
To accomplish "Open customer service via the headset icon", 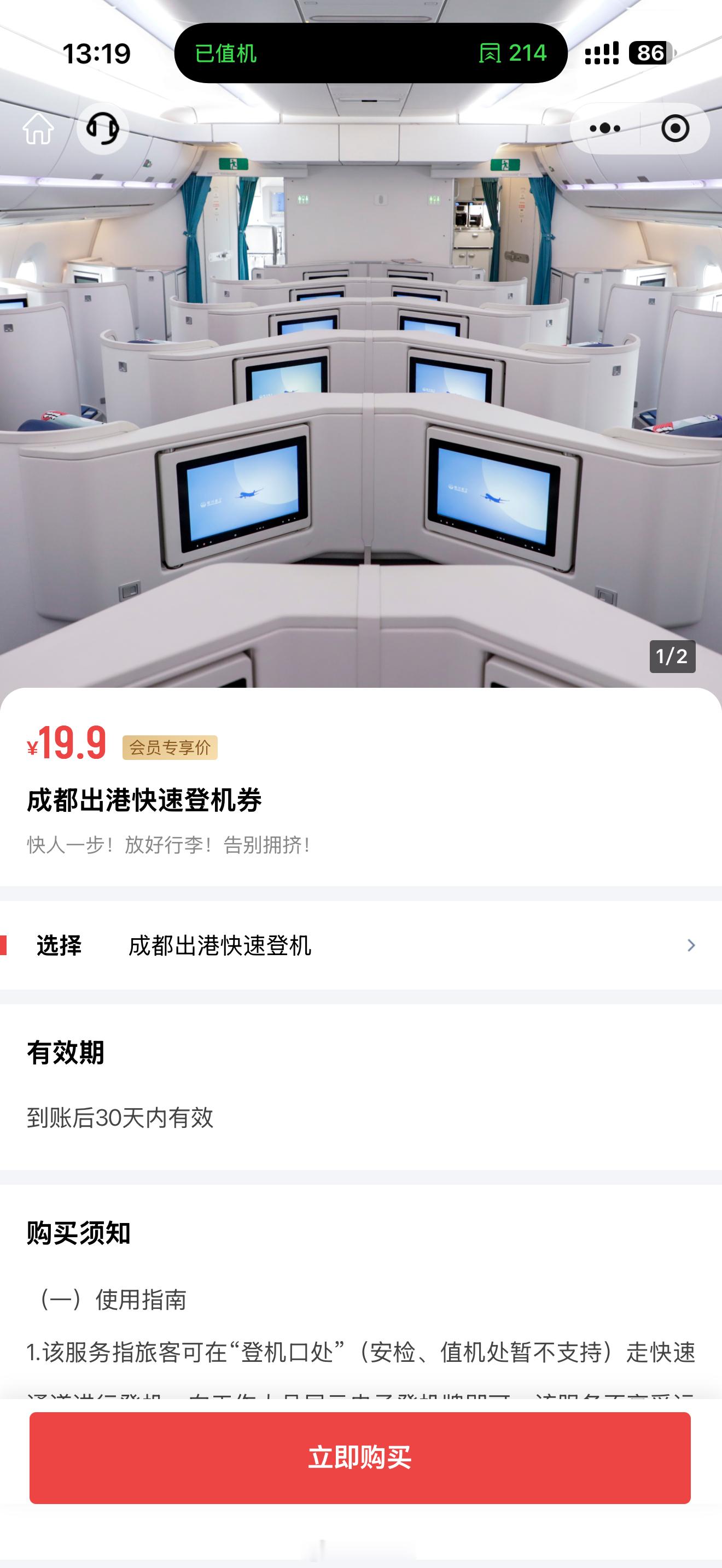I will [103, 128].
